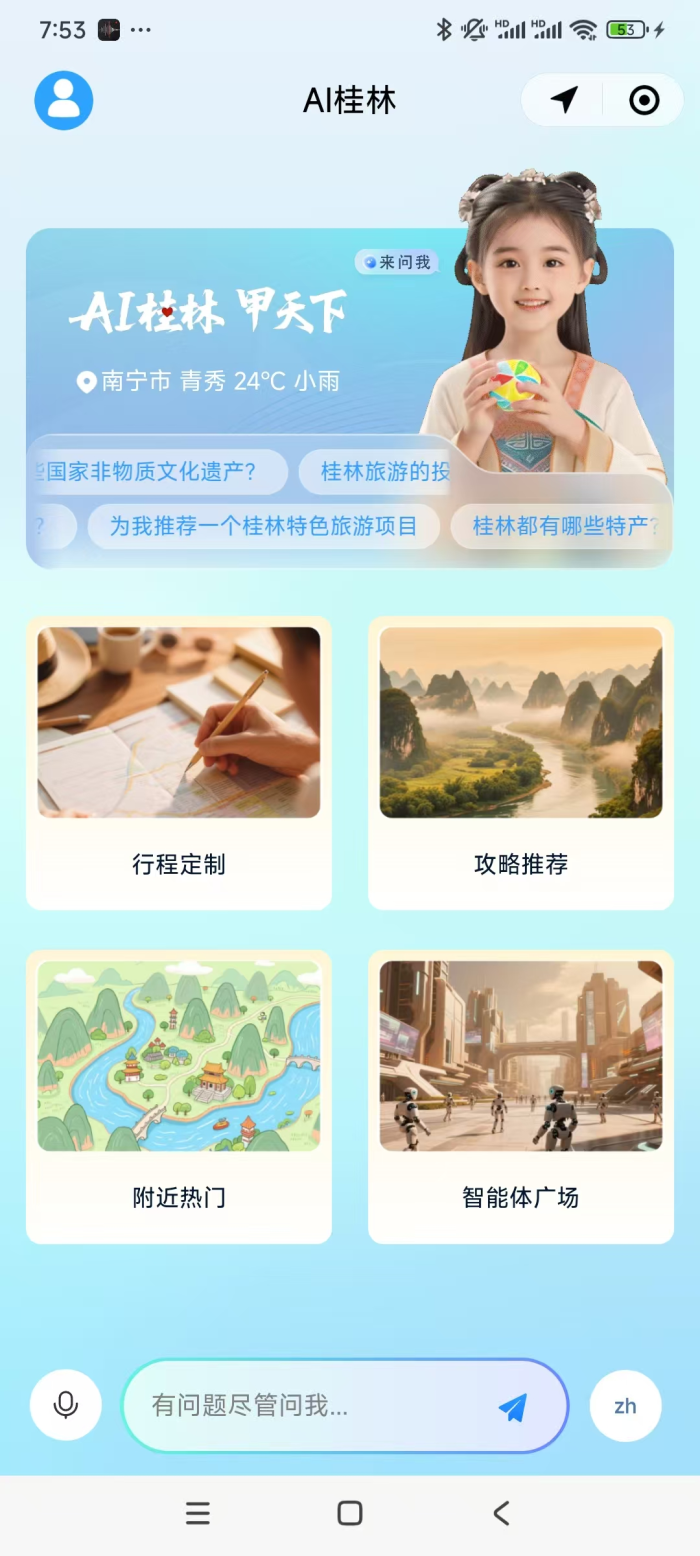The image size is (700, 1556).
Task: Open the 附近热门 card
Action: tap(179, 1096)
